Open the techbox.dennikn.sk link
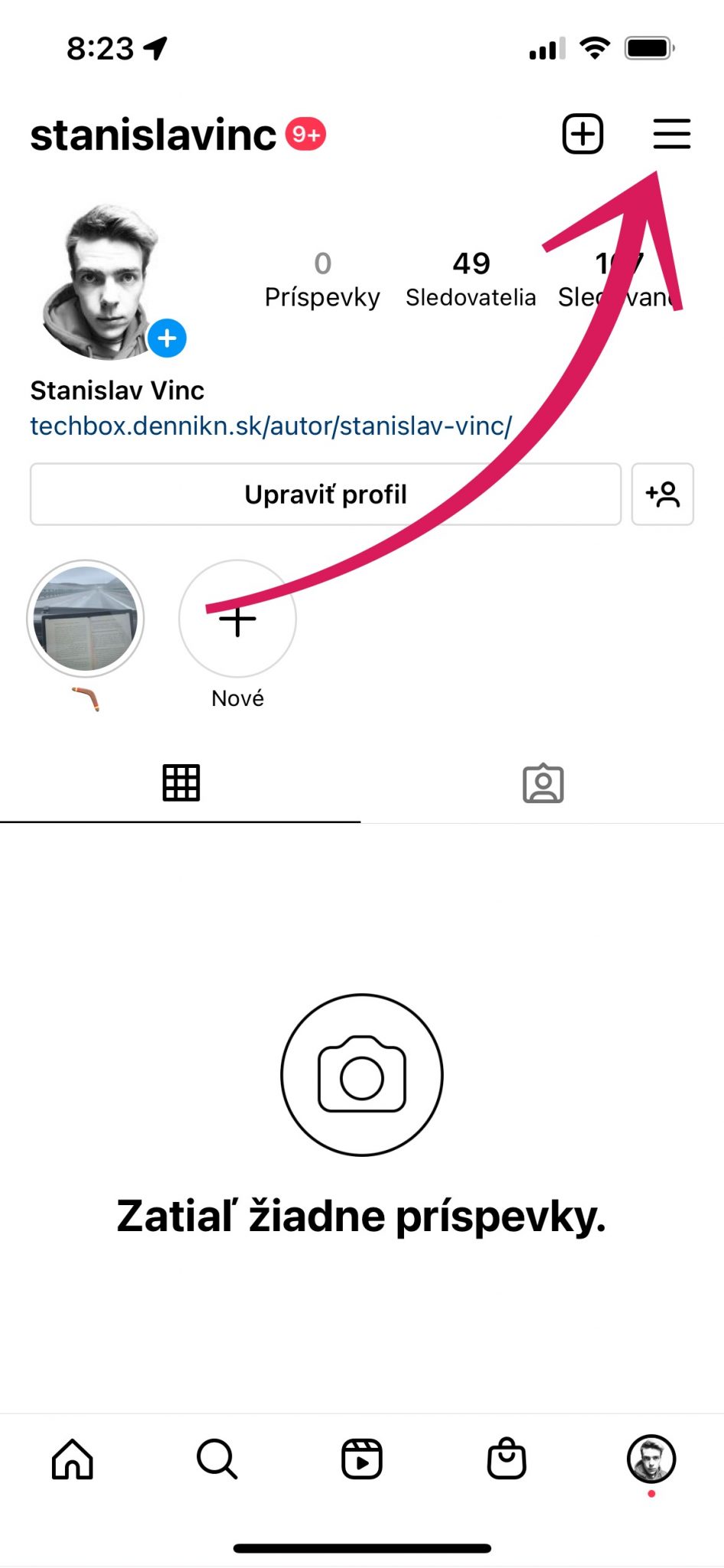Screen dimensions: 724x1568 pyautogui.click(x=271, y=426)
